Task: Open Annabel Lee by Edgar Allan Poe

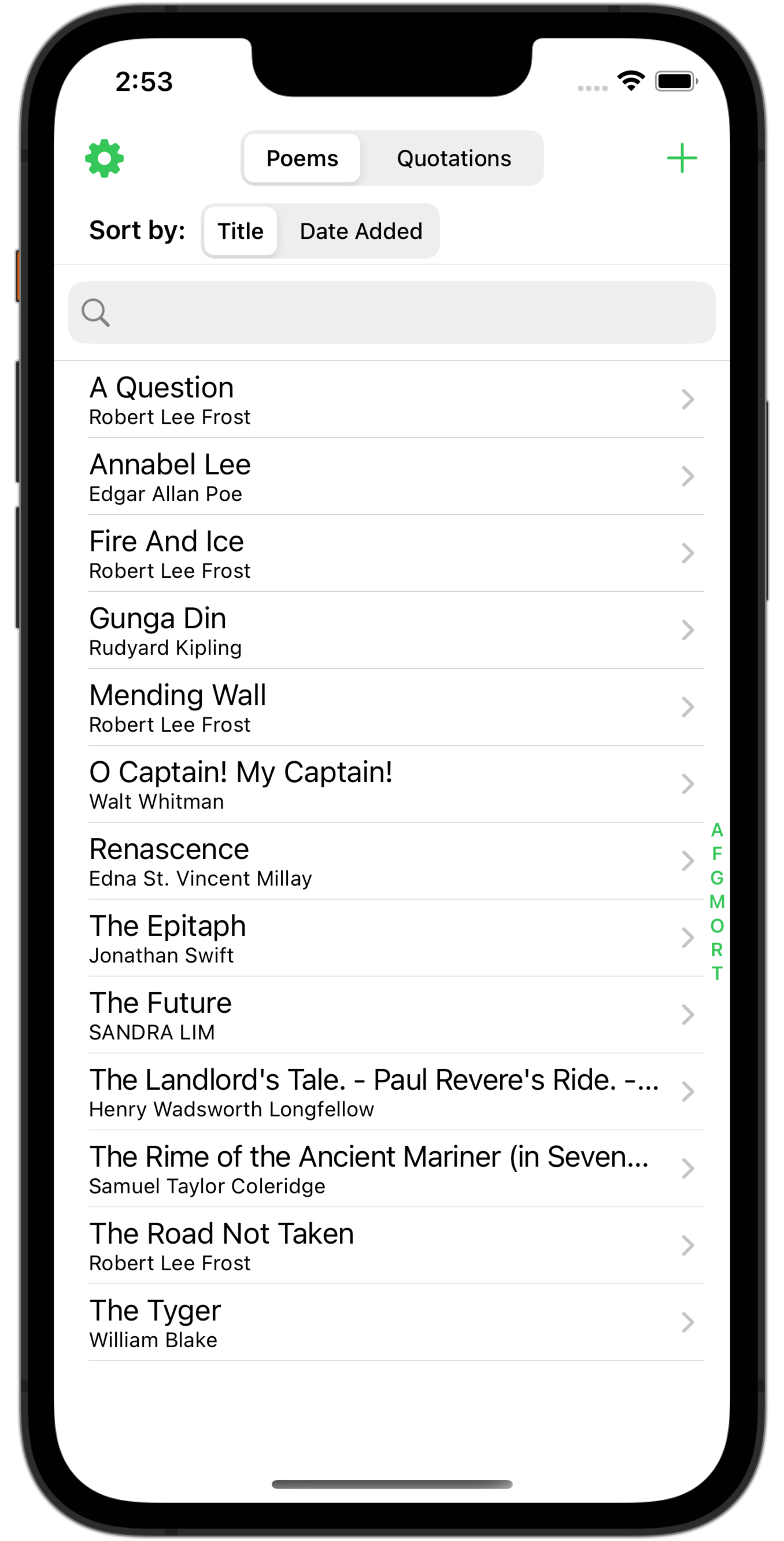Action: click(391, 477)
